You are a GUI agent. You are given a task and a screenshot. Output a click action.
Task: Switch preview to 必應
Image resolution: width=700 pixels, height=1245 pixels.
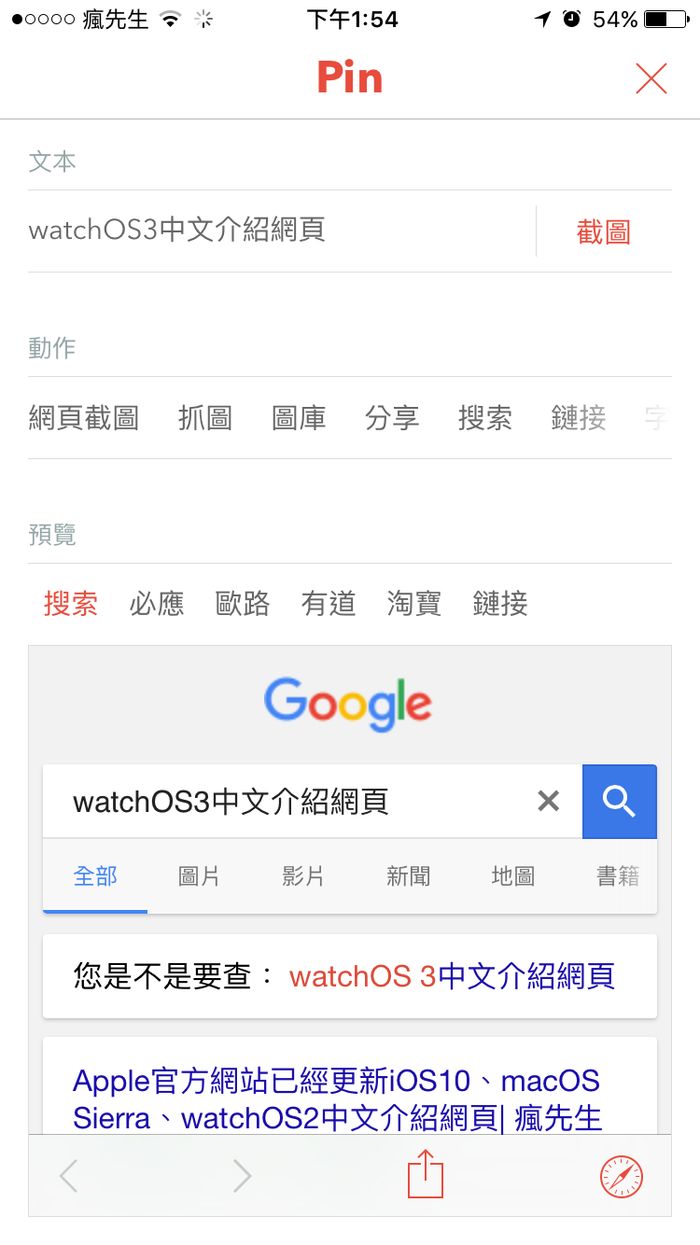click(157, 604)
